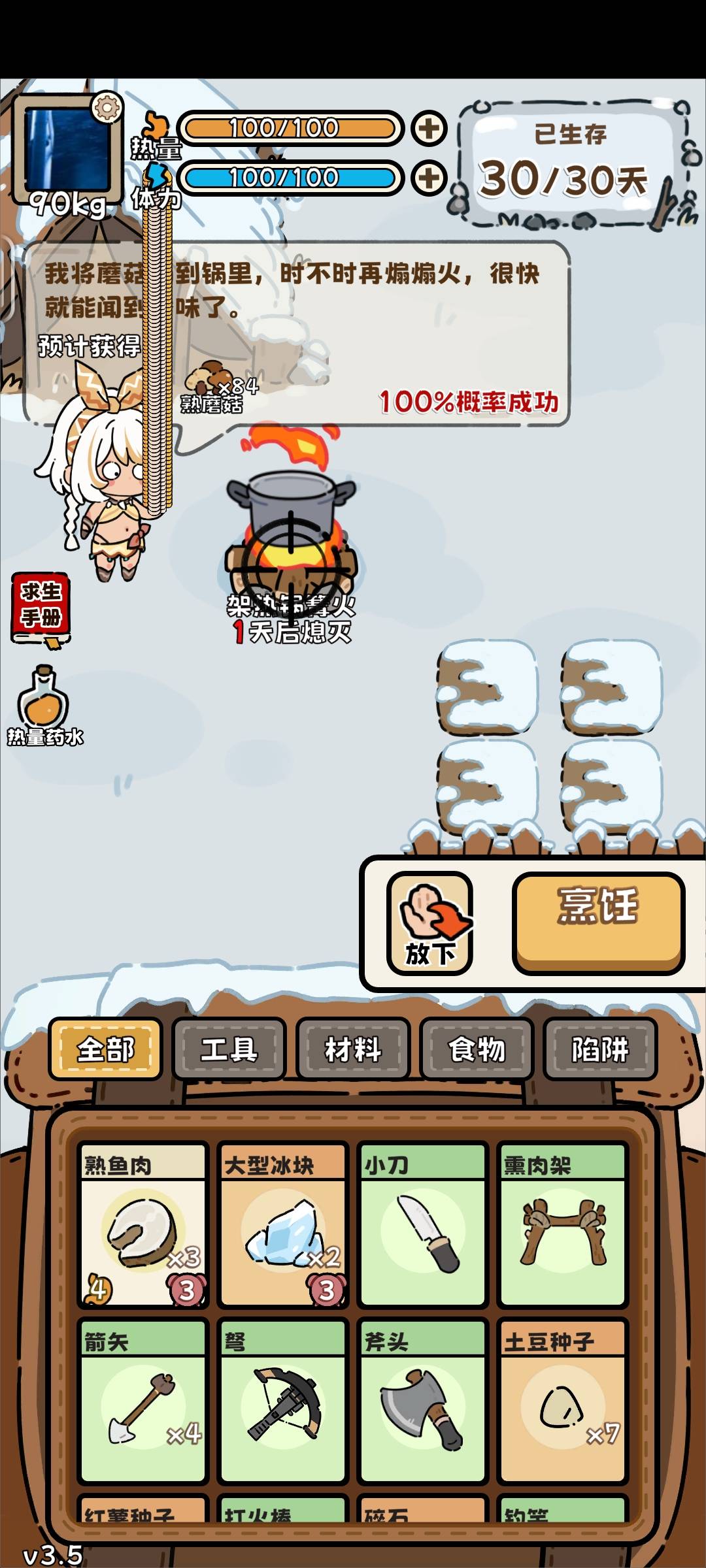Select the 大型冰块 item
706x1568 pixels.
pos(283,1225)
